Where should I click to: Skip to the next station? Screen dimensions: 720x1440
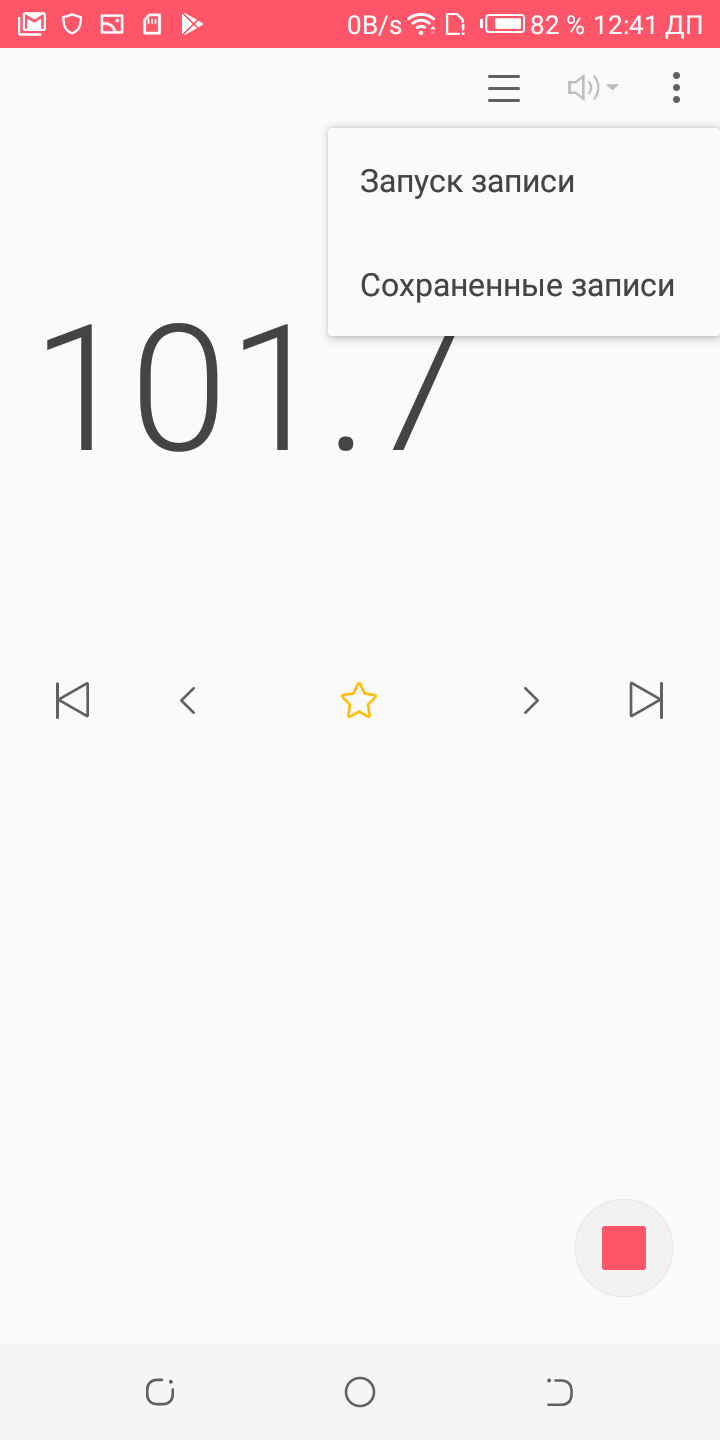tap(646, 700)
